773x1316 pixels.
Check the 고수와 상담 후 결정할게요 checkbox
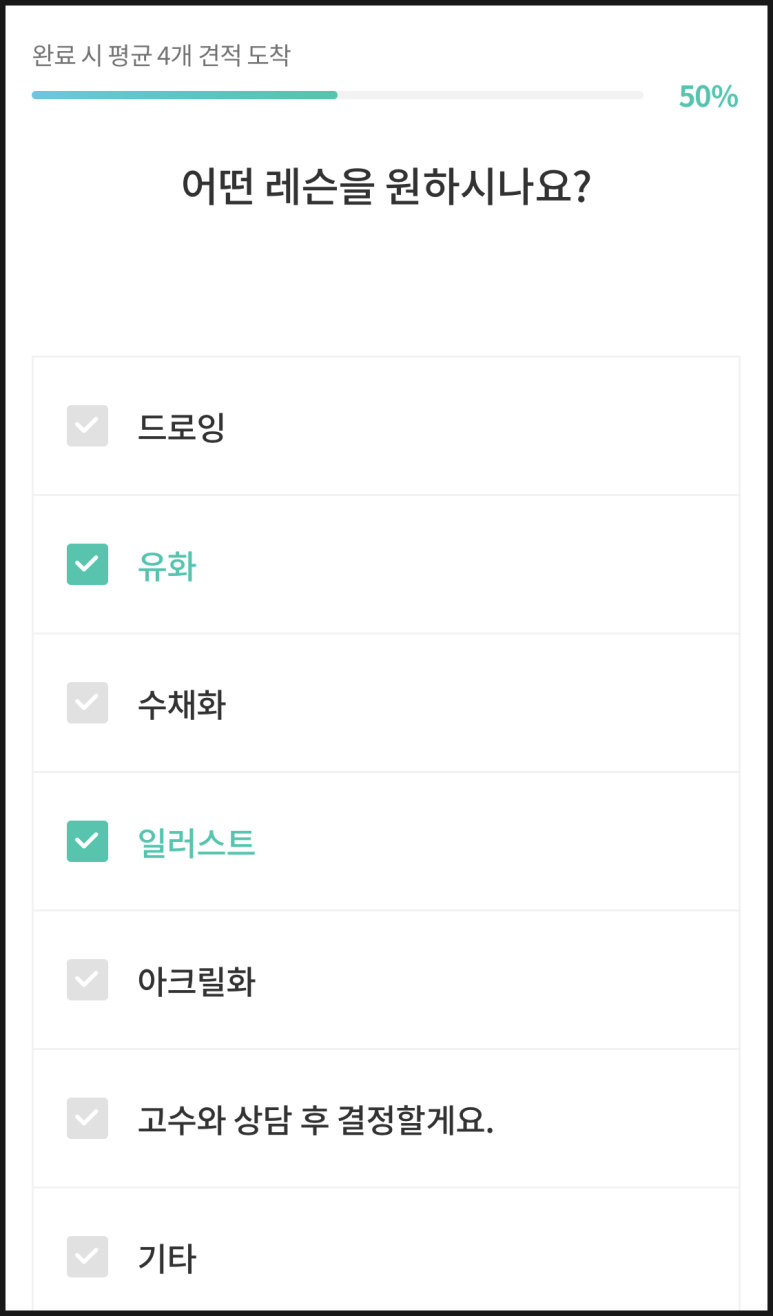(87, 1118)
